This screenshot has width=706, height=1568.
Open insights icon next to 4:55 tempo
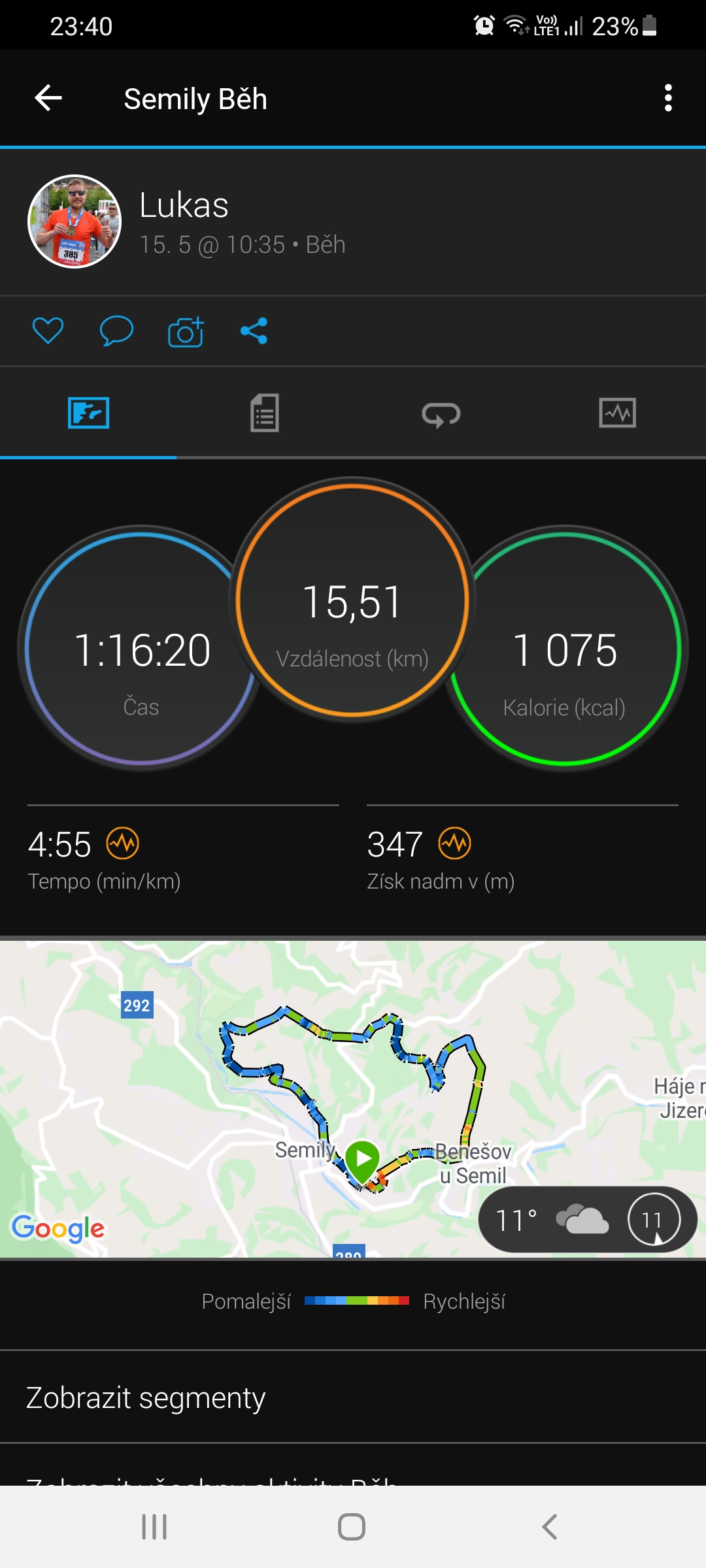point(123,843)
